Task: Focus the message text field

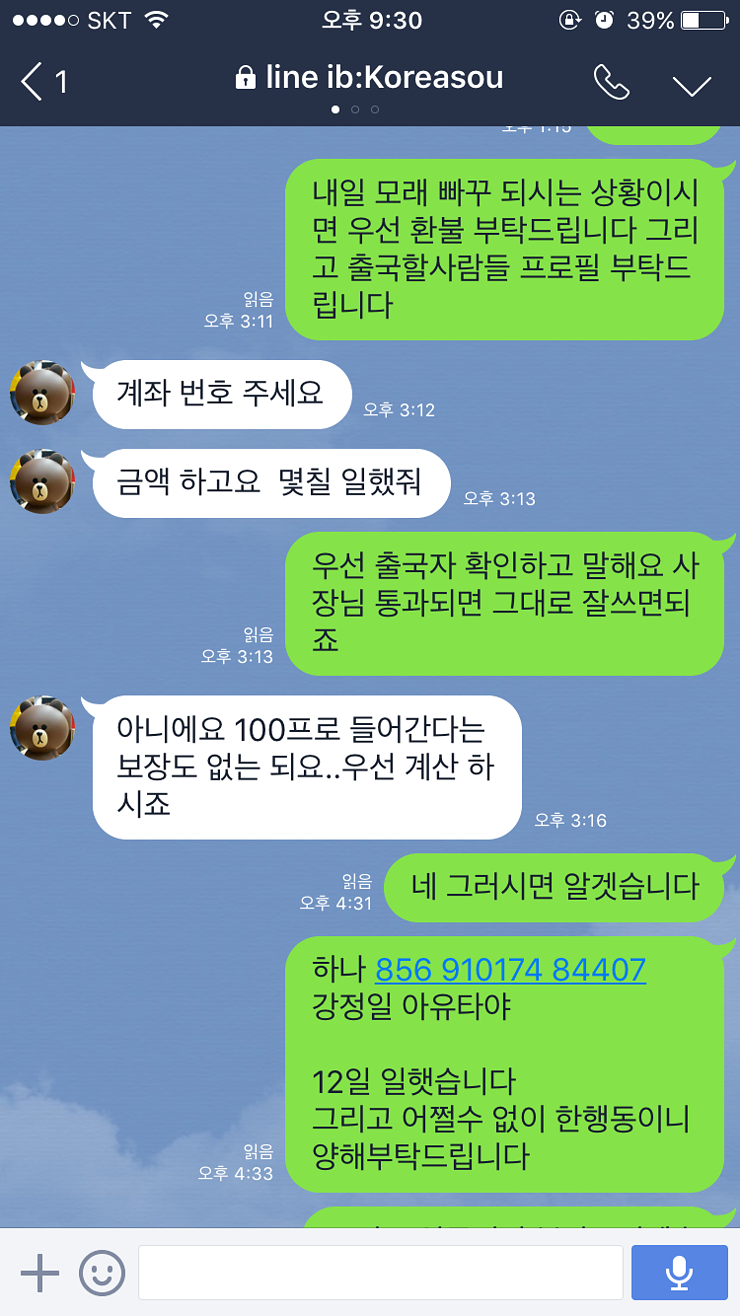Action: [380, 1273]
